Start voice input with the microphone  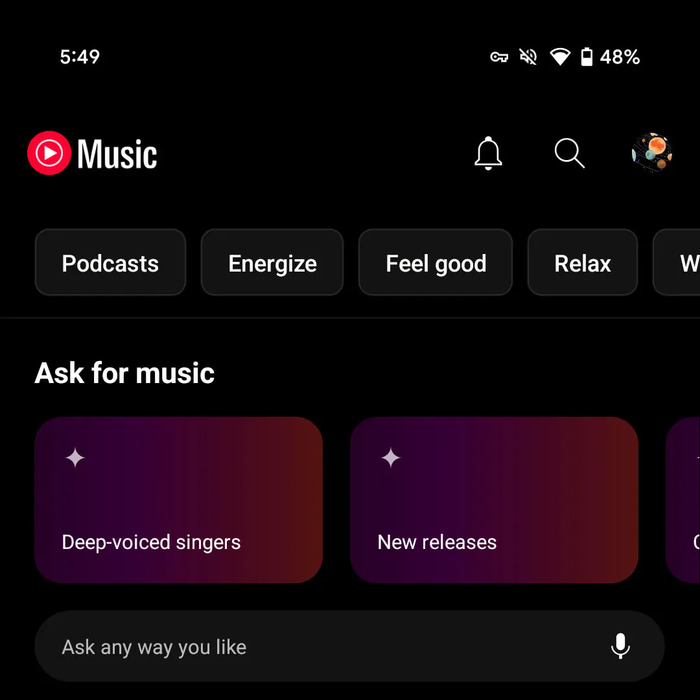(x=620, y=646)
